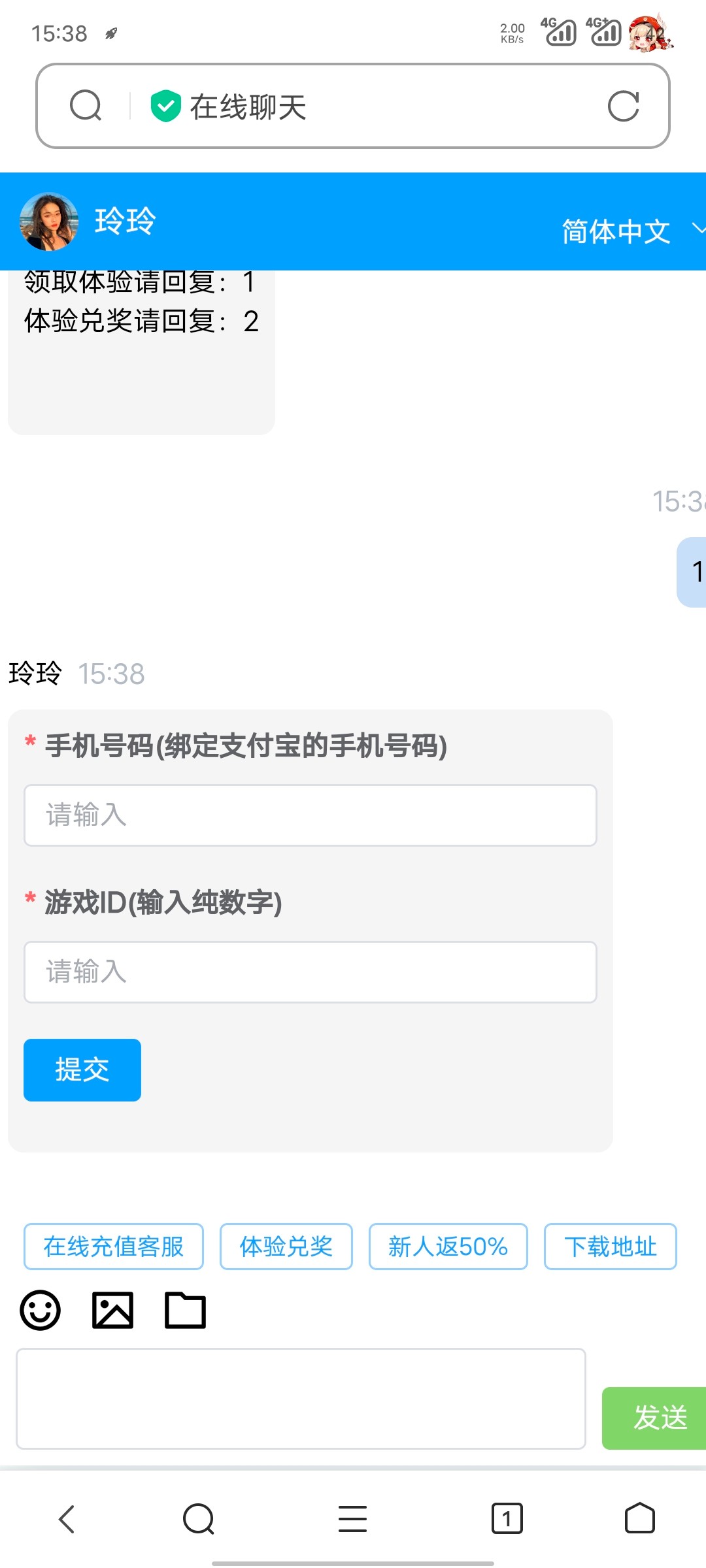Focus the 手机号码 input field
The image size is (706, 1568).
[x=310, y=815]
